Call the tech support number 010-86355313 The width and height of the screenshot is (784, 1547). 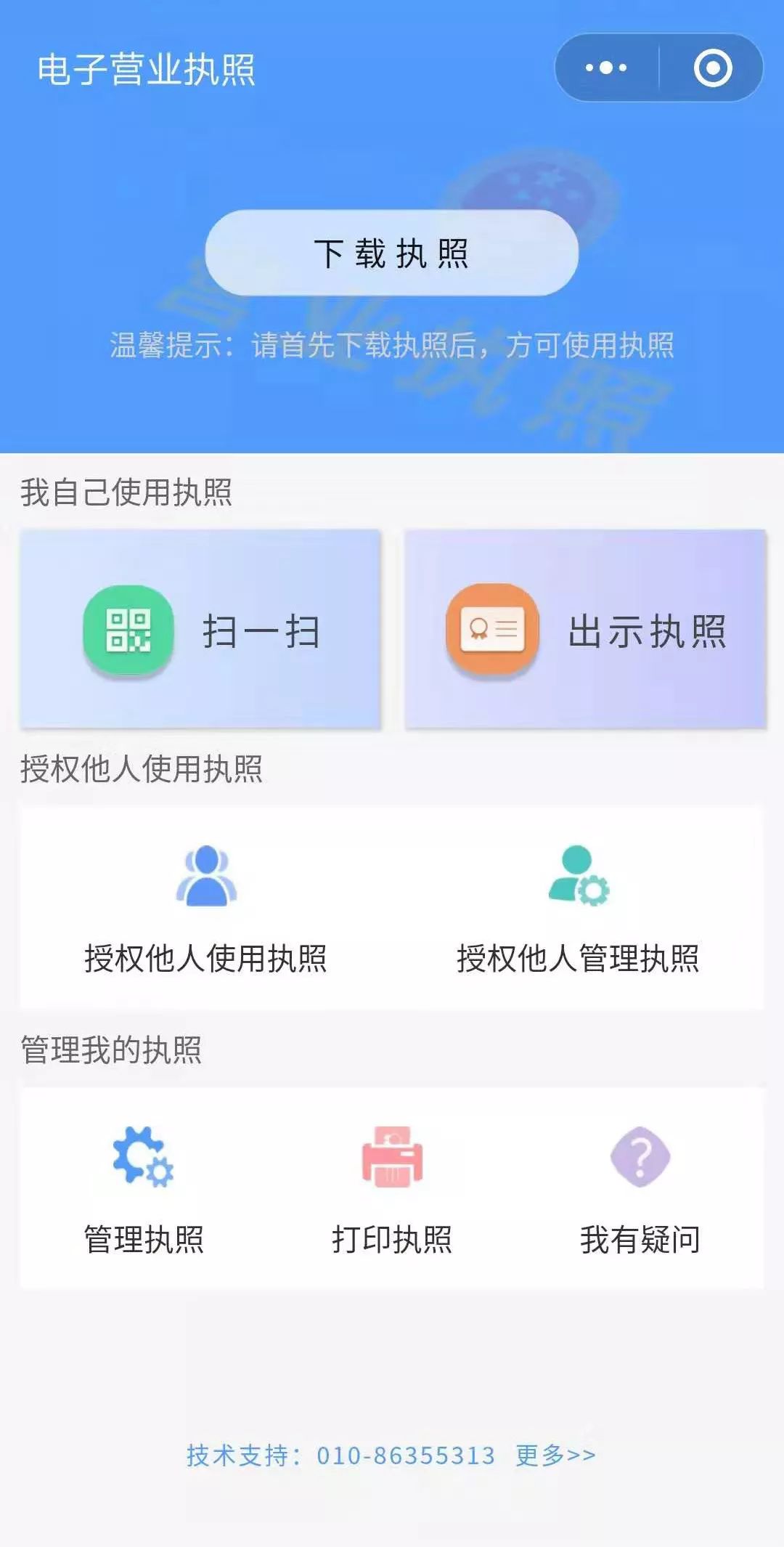pos(406,1455)
